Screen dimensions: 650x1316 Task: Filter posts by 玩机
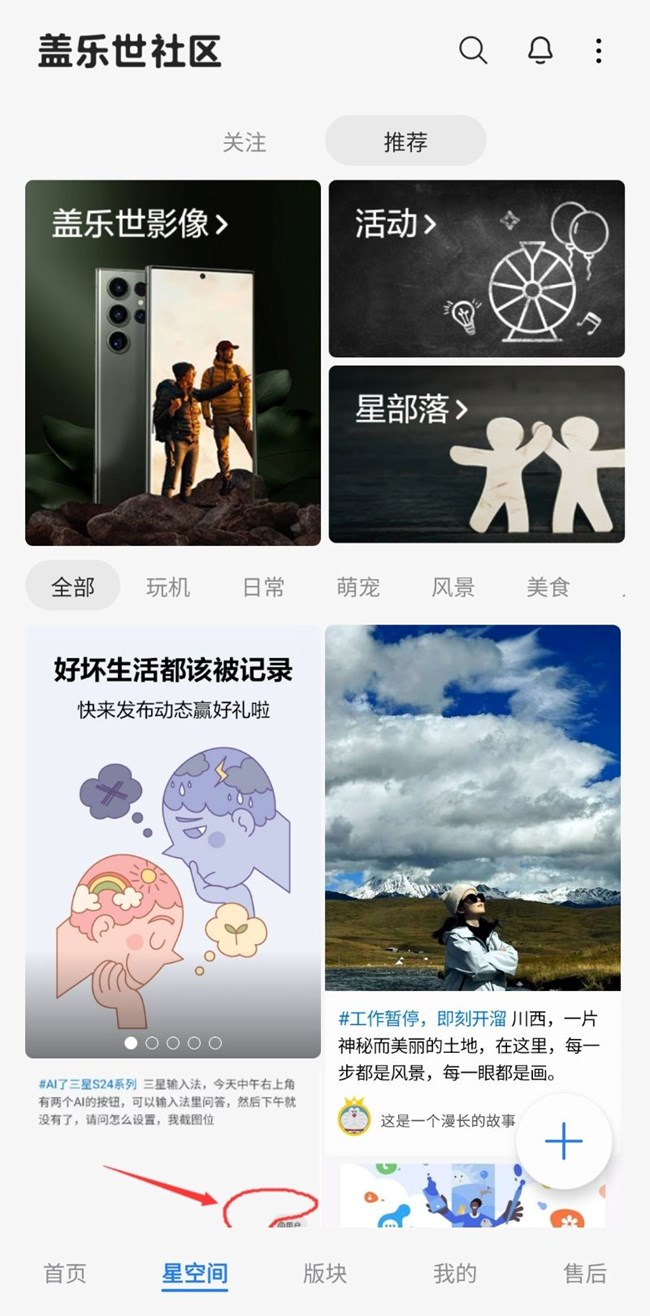pos(168,586)
